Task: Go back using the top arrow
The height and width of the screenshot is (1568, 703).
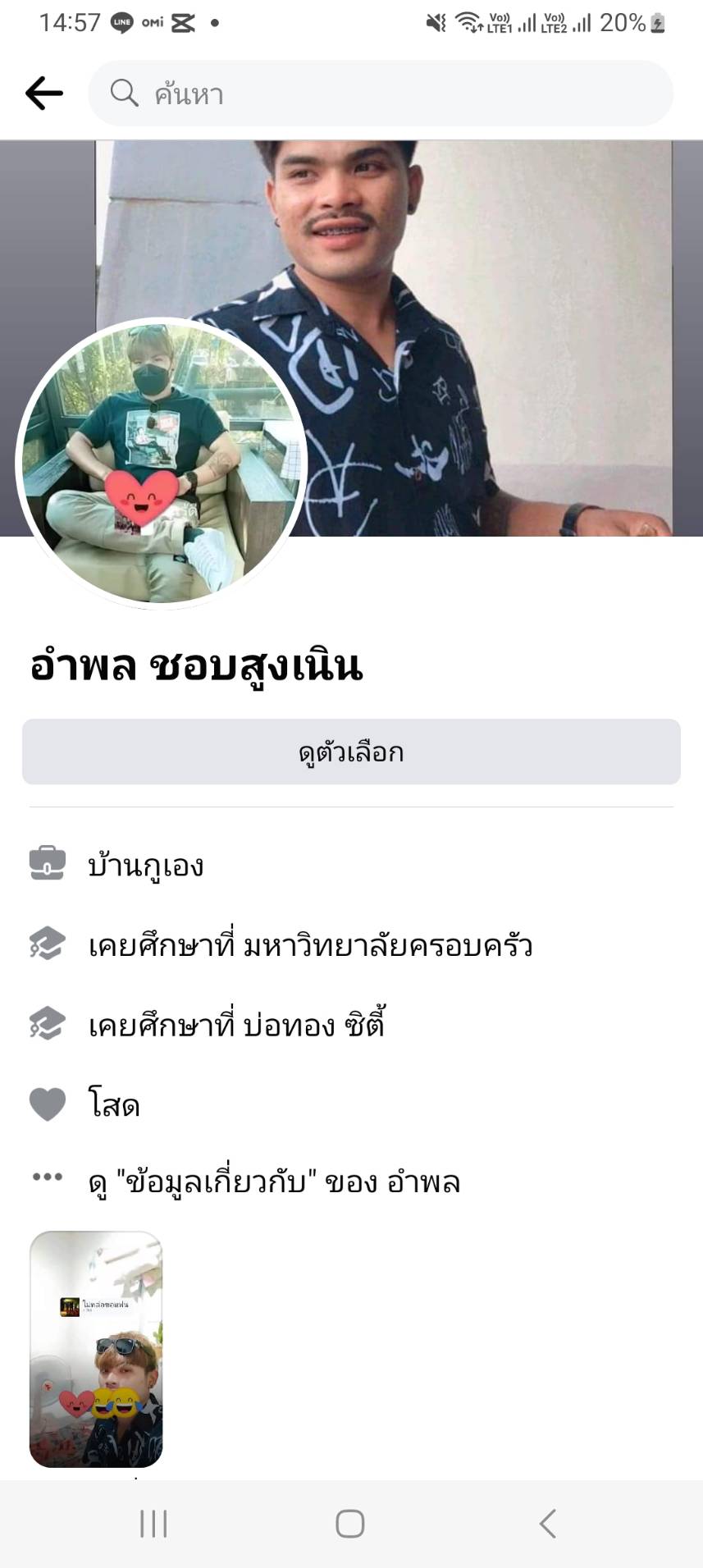Action: click(44, 94)
